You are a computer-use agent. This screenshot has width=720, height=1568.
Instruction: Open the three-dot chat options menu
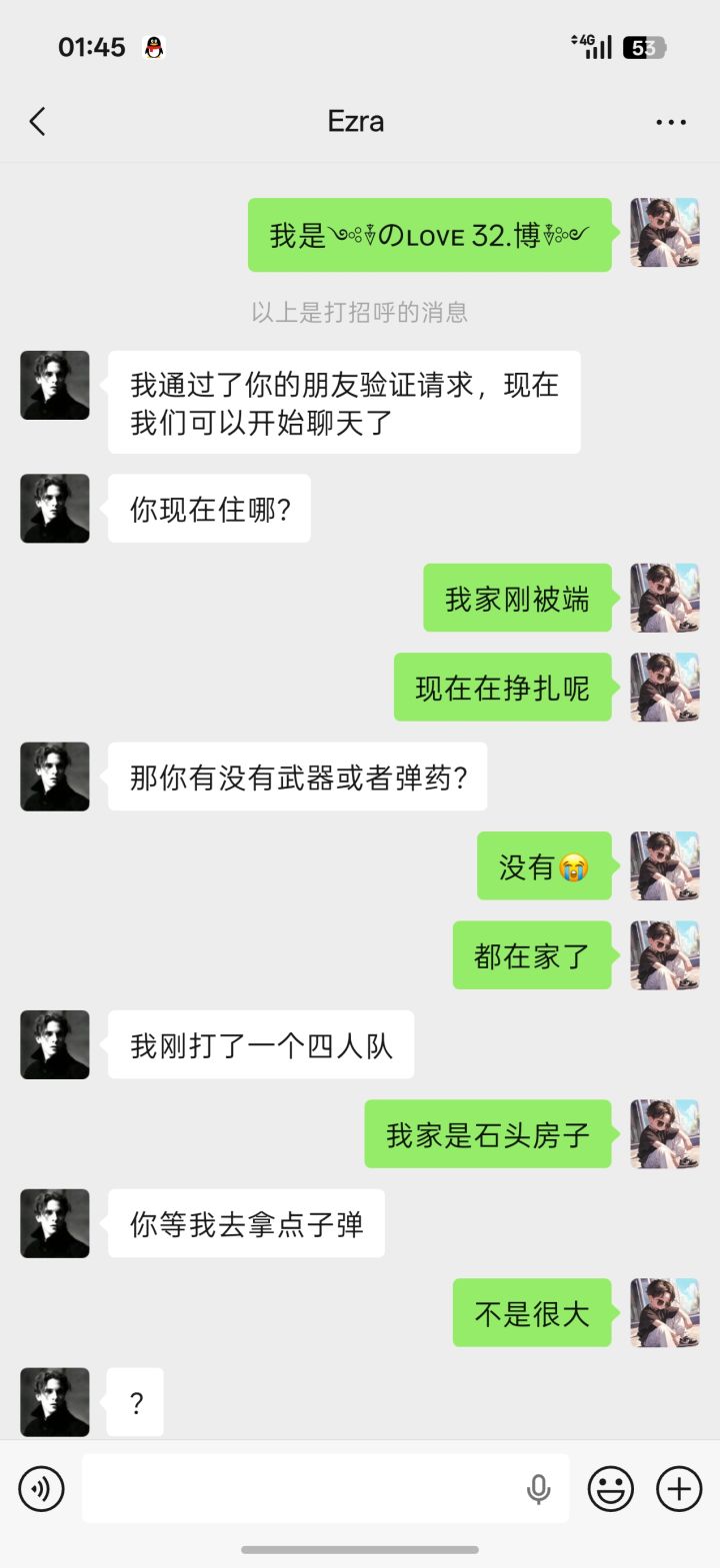coord(671,122)
